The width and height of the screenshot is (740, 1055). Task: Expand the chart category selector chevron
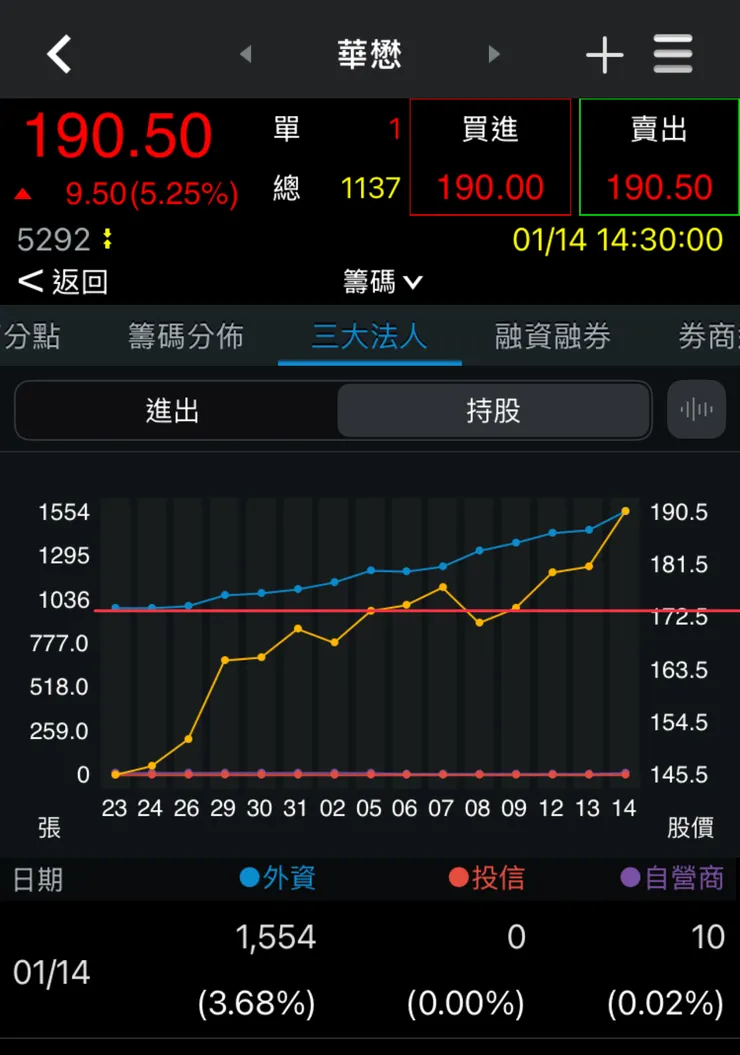(415, 282)
